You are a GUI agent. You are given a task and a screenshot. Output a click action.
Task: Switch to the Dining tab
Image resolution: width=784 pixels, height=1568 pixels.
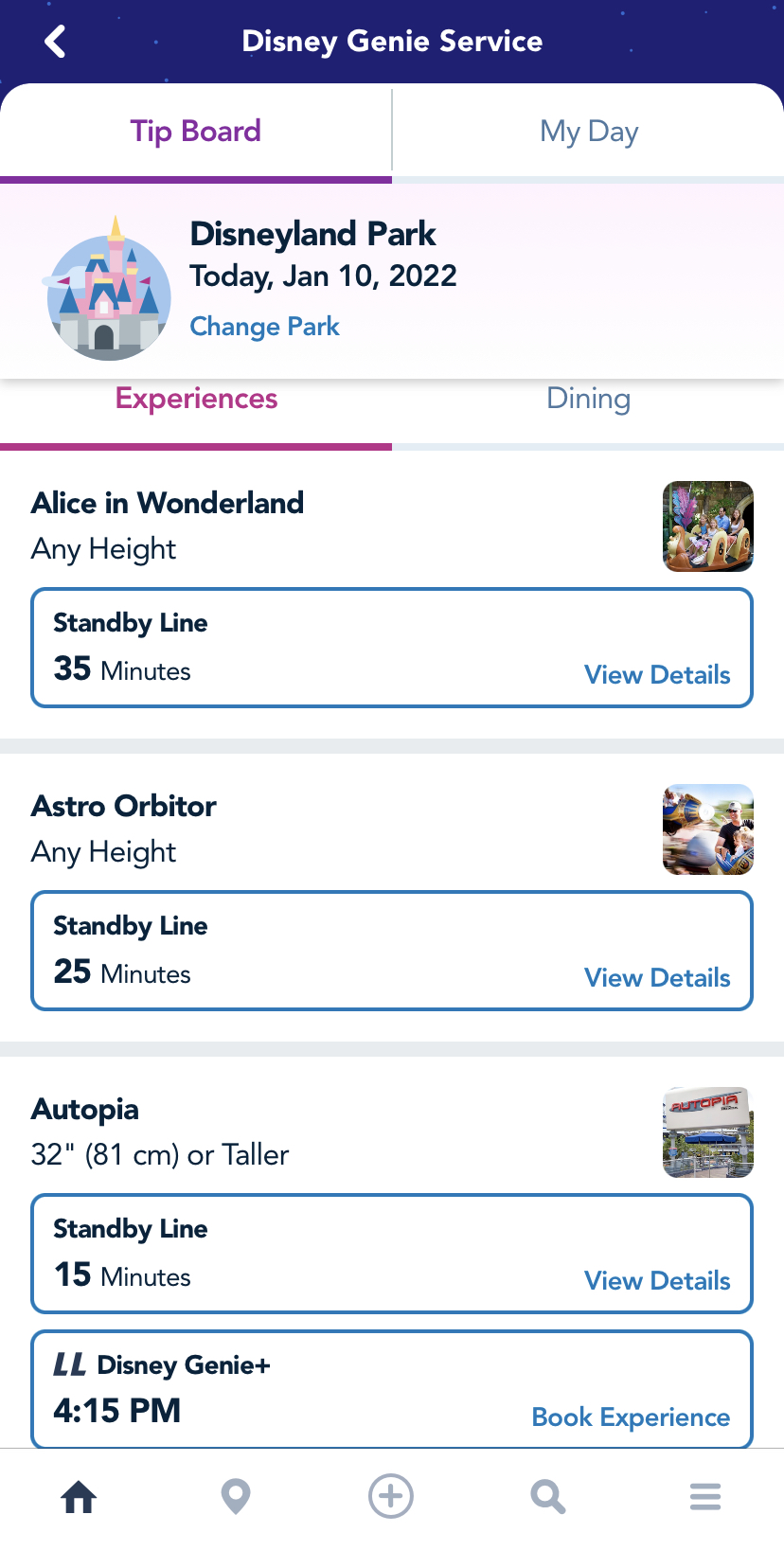pos(588,399)
